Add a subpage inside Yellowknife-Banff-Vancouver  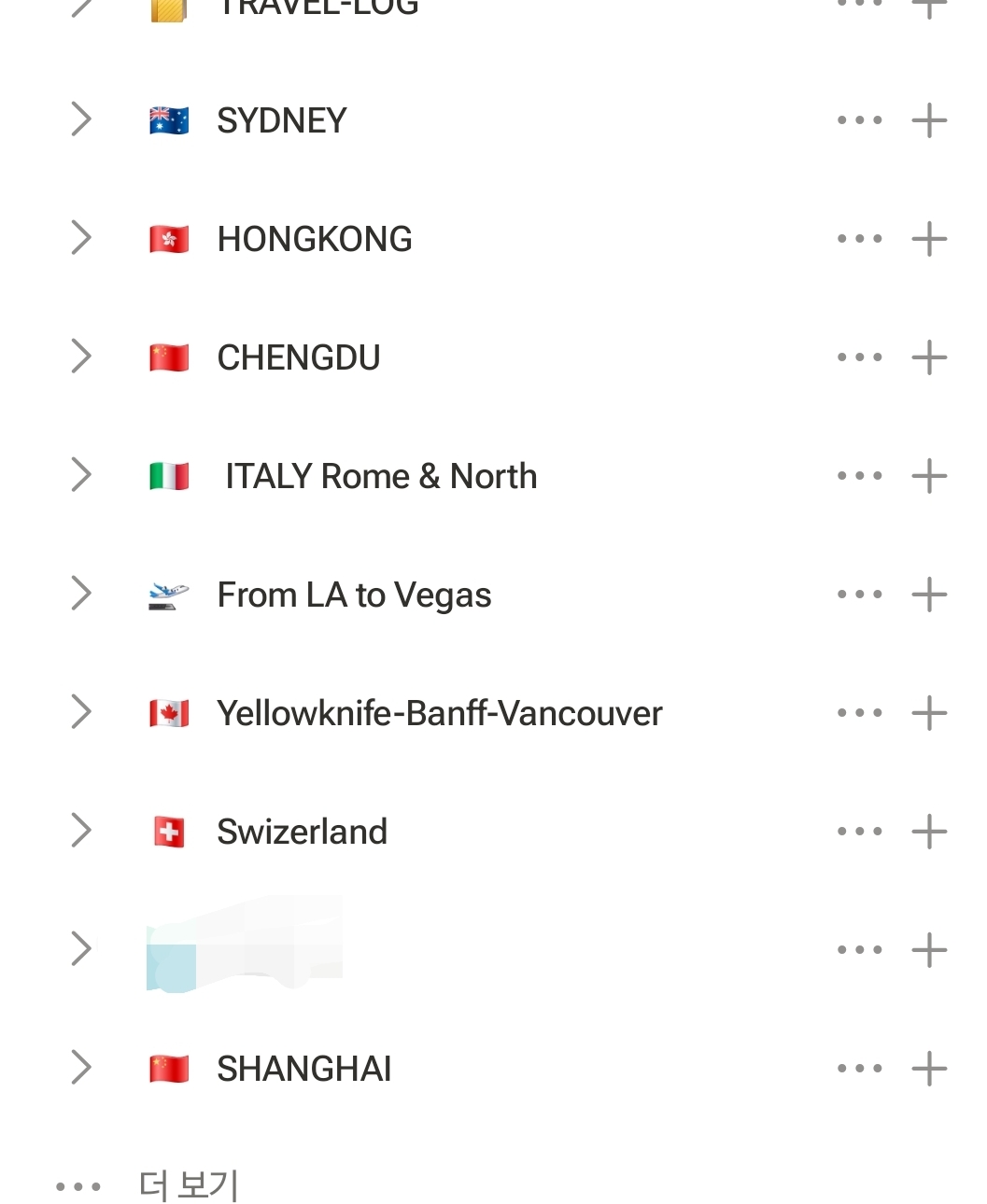(929, 713)
